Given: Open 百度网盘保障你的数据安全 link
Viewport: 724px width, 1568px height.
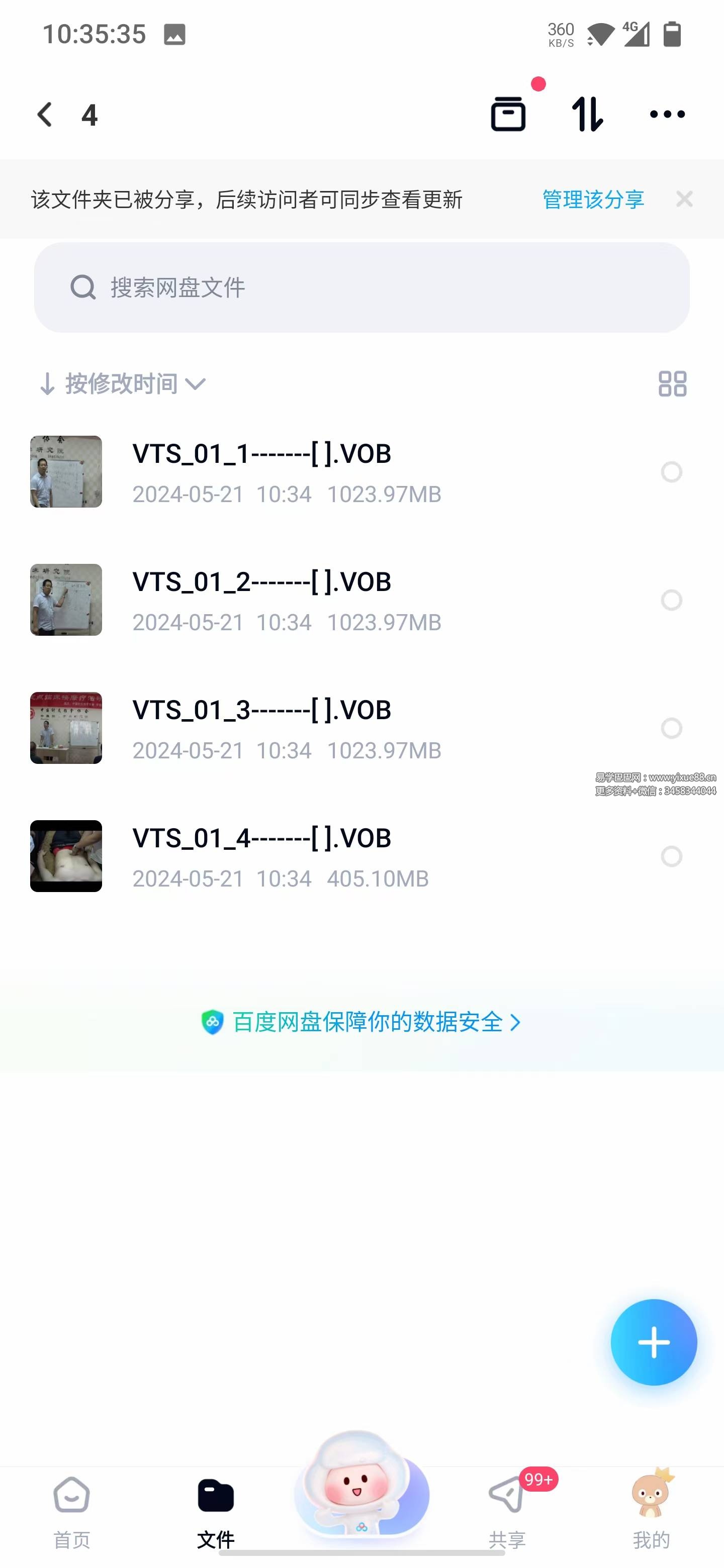Looking at the screenshot, I should (x=361, y=1022).
